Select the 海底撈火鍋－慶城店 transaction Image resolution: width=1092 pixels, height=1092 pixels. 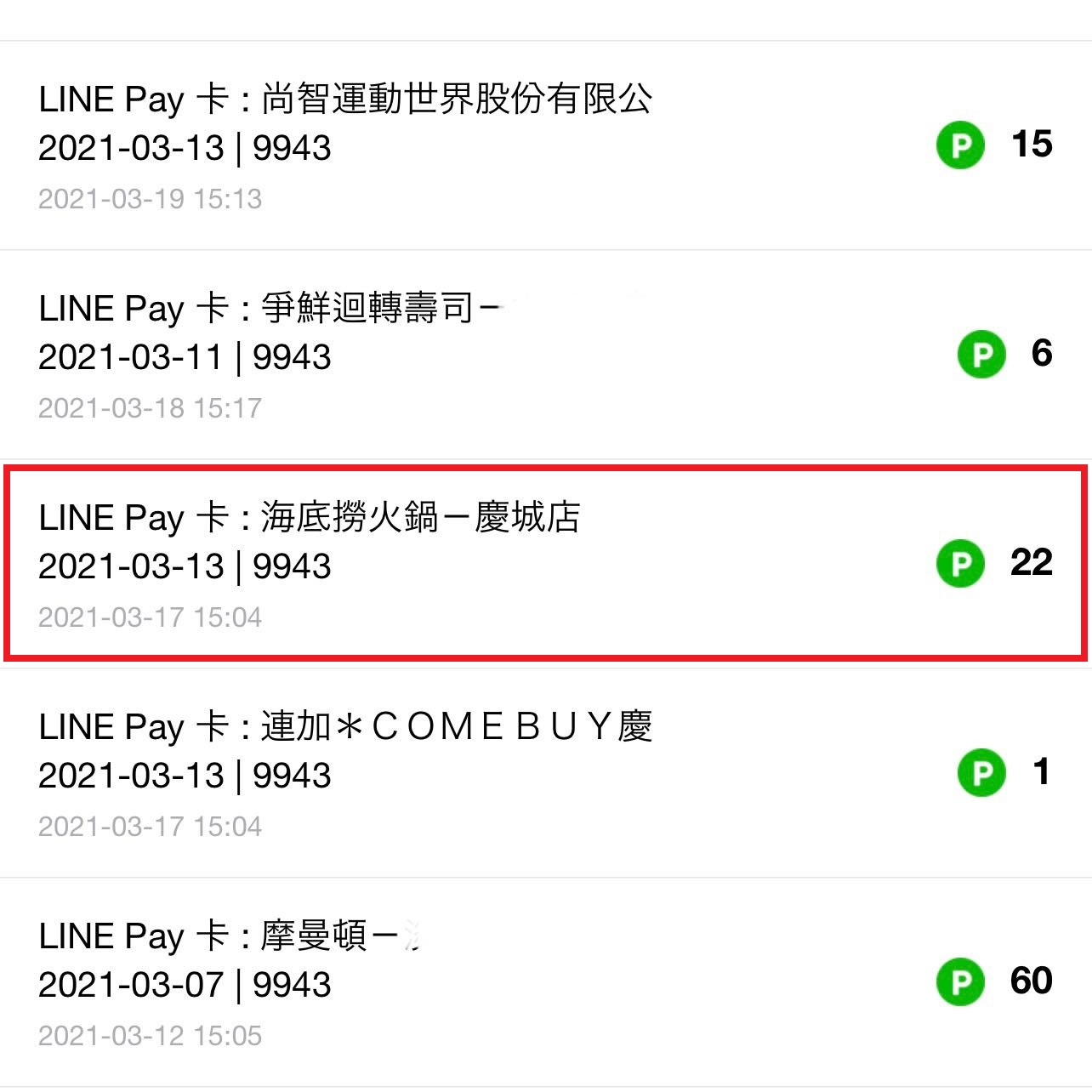coord(544,564)
